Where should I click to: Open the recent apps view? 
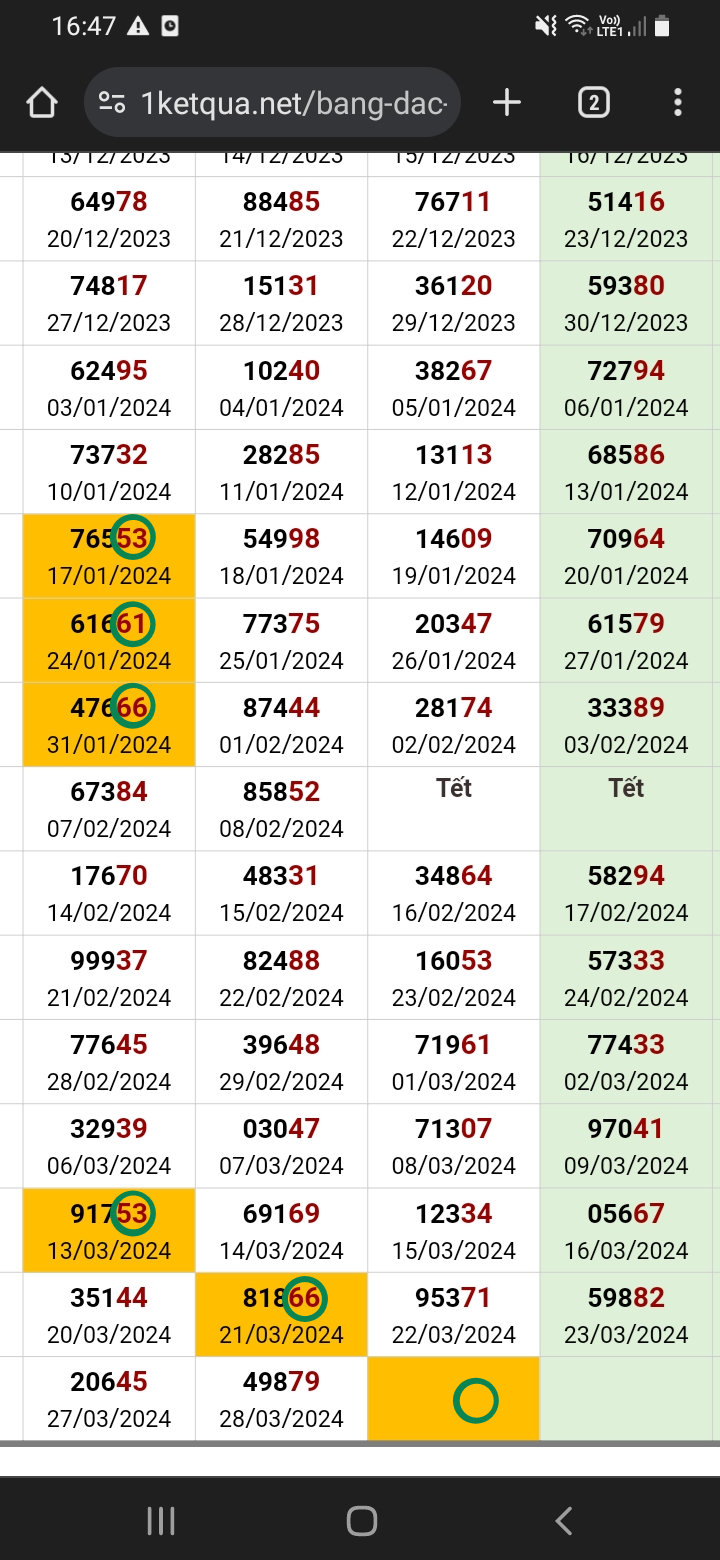(x=161, y=1521)
